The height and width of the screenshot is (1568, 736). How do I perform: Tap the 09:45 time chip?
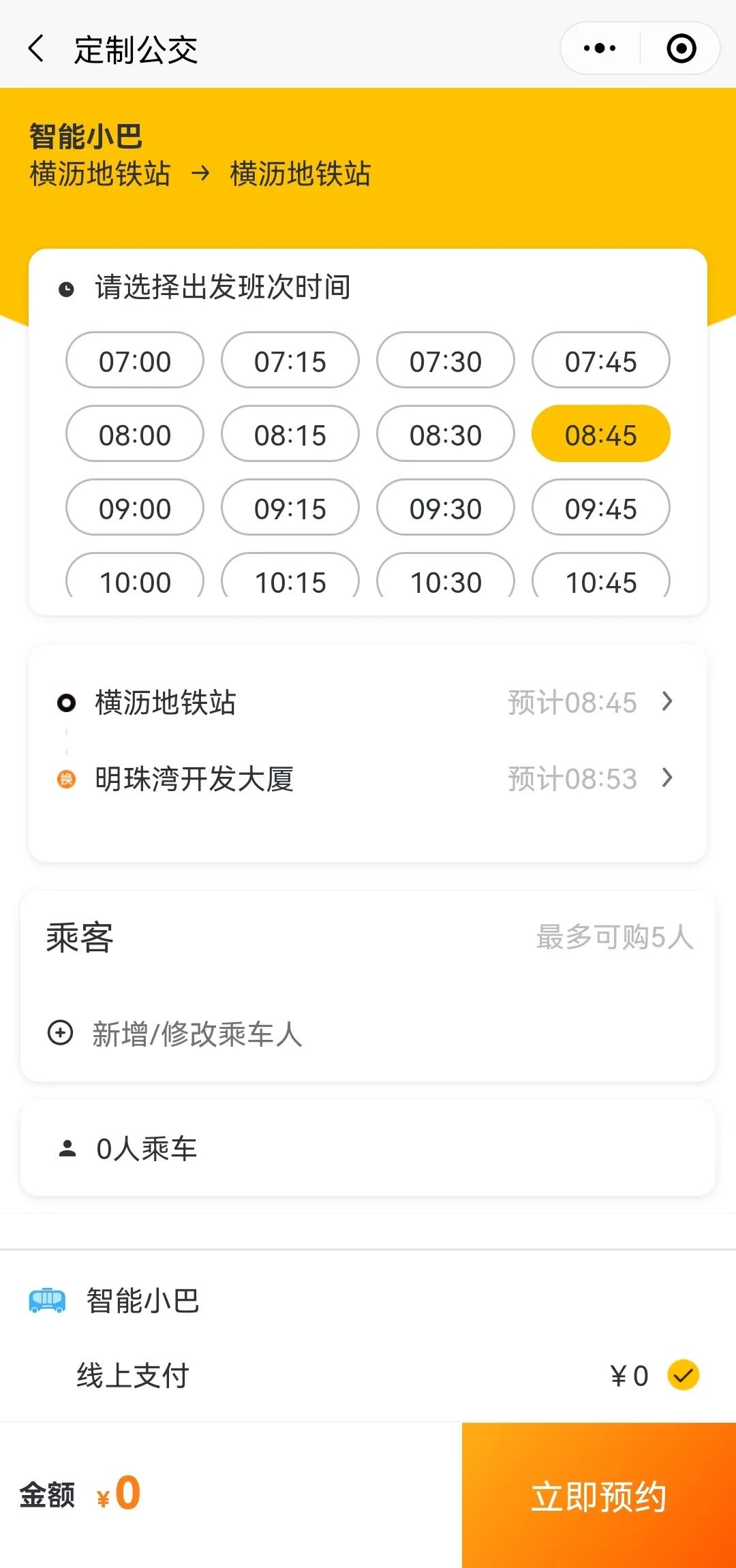click(600, 508)
